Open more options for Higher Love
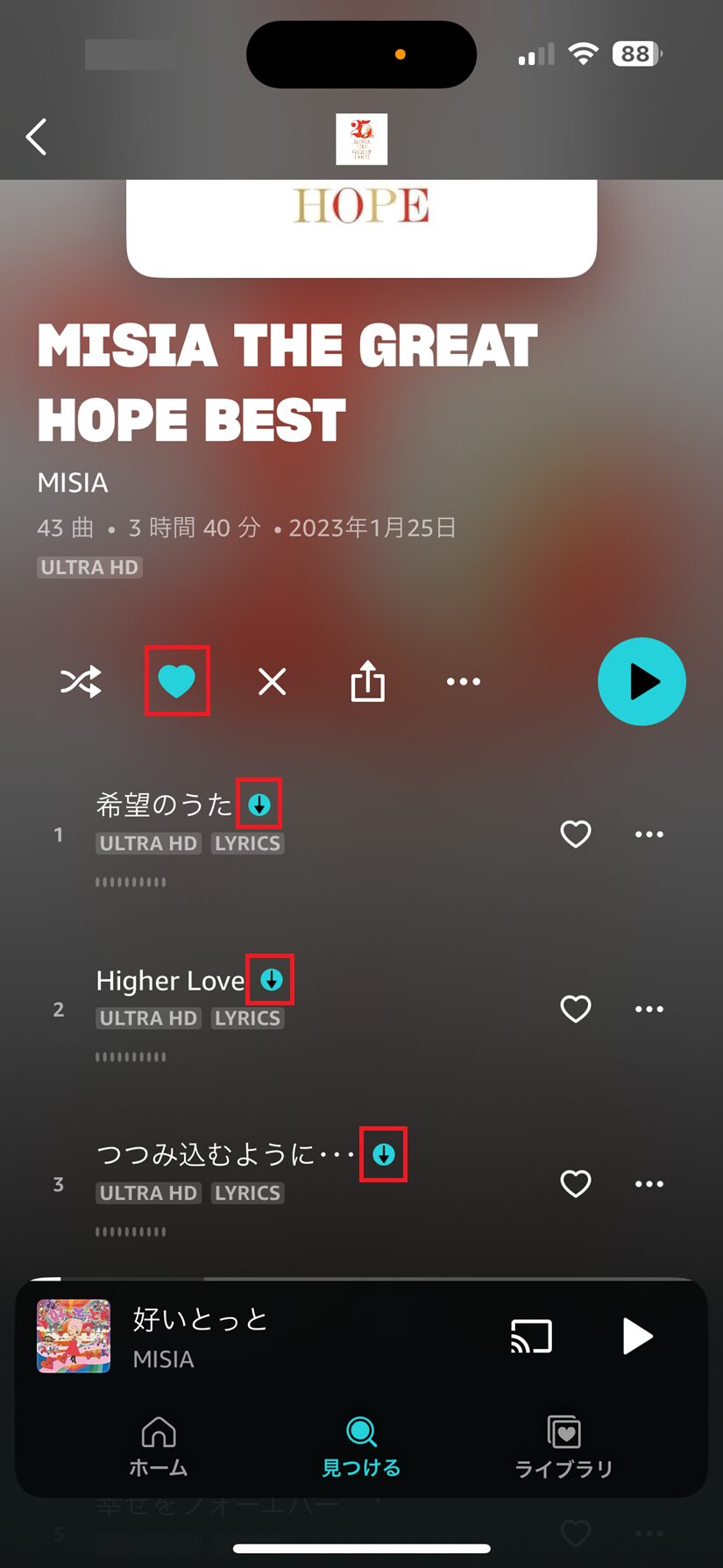This screenshot has height=1568, width=723. click(x=649, y=1009)
